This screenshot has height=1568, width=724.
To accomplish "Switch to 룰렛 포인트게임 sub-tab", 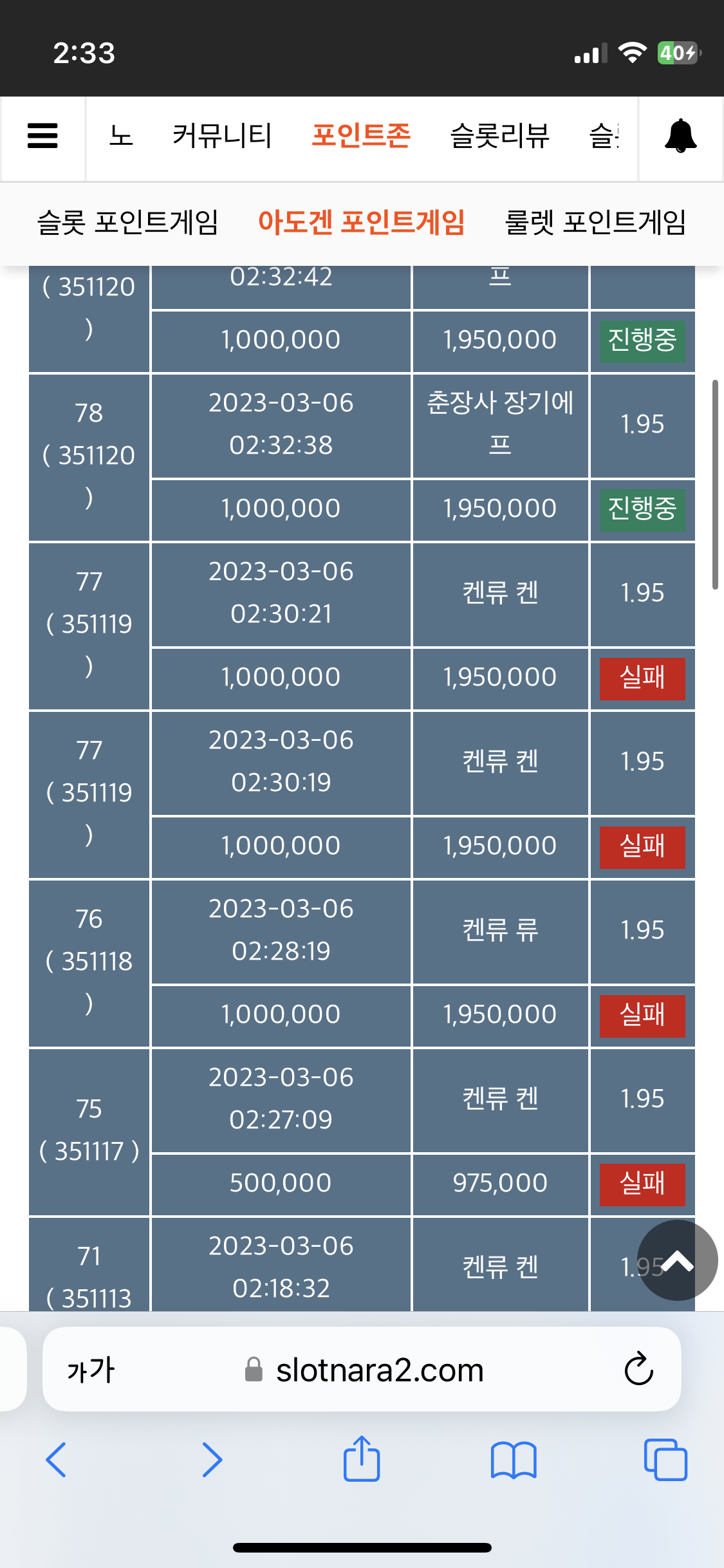I will (595, 222).
